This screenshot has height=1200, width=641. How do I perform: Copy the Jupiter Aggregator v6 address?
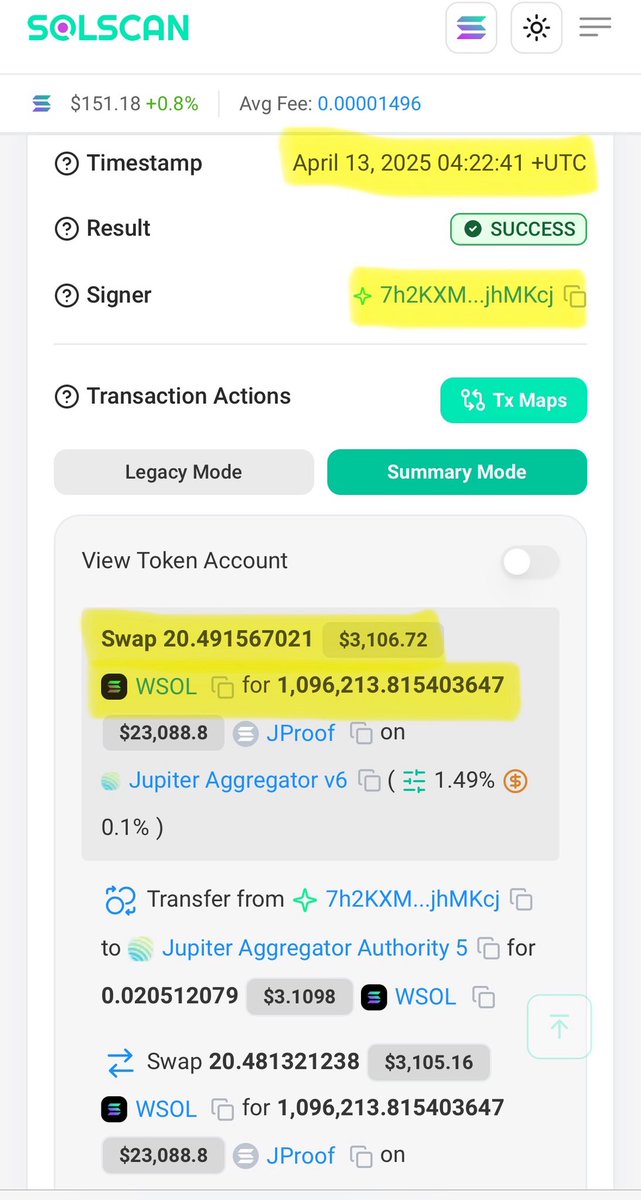[x=369, y=781]
